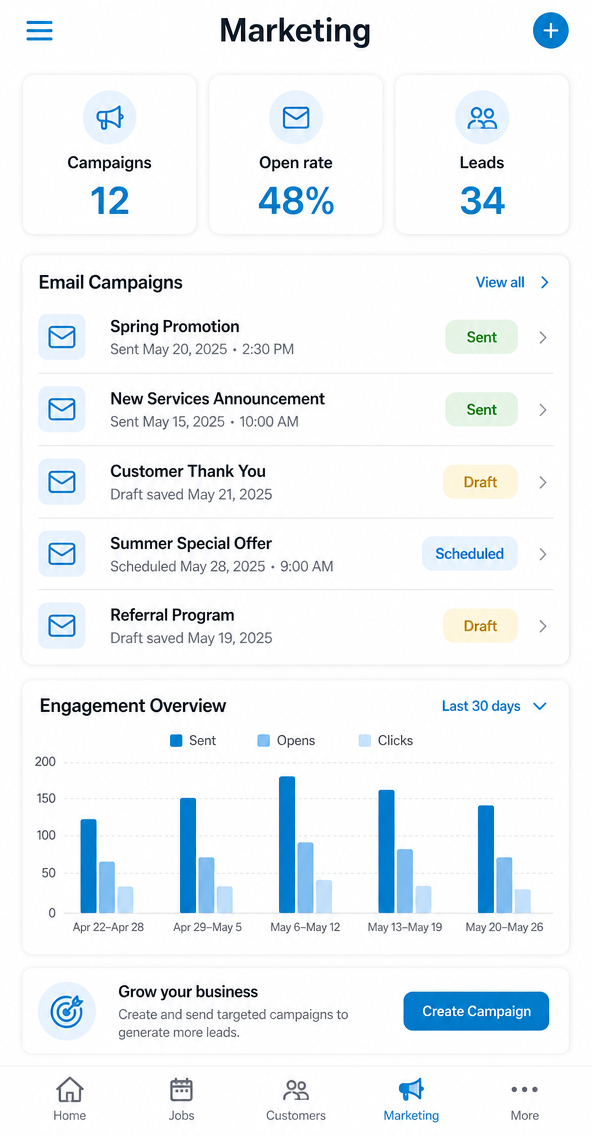Expand the Last 30 days dropdown
The image size is (592, 1136).
(x=494, y=706)
